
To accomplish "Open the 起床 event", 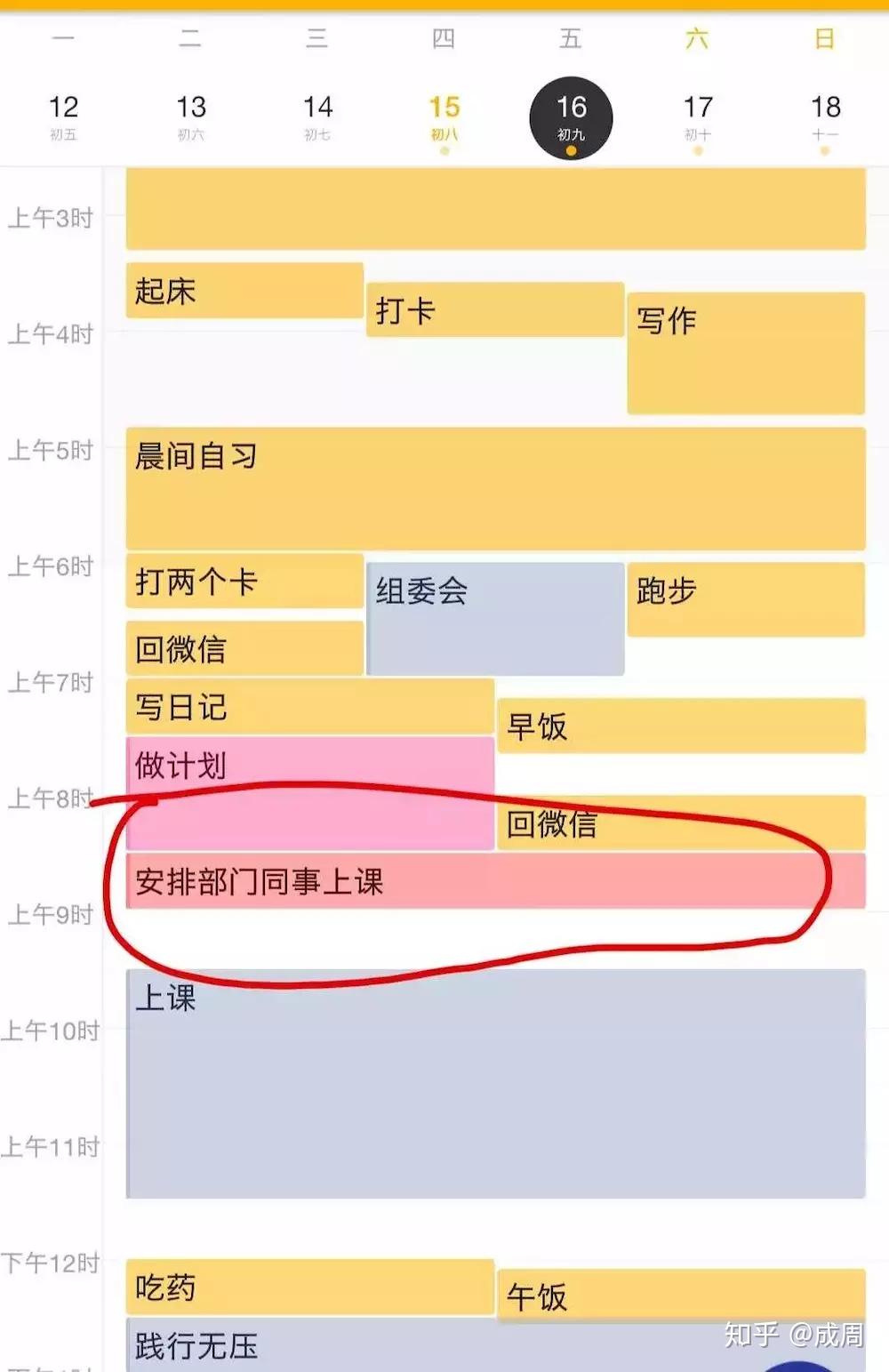I will point(244,291).
